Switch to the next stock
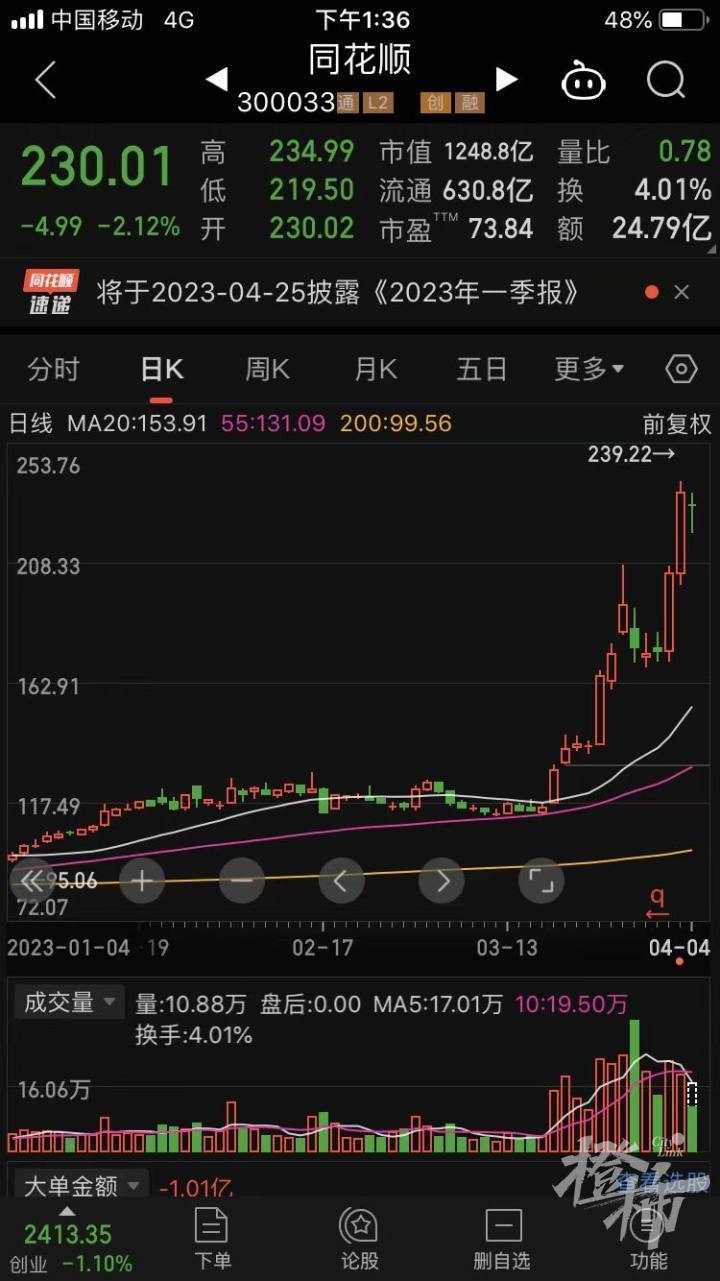 click(507, 80)
